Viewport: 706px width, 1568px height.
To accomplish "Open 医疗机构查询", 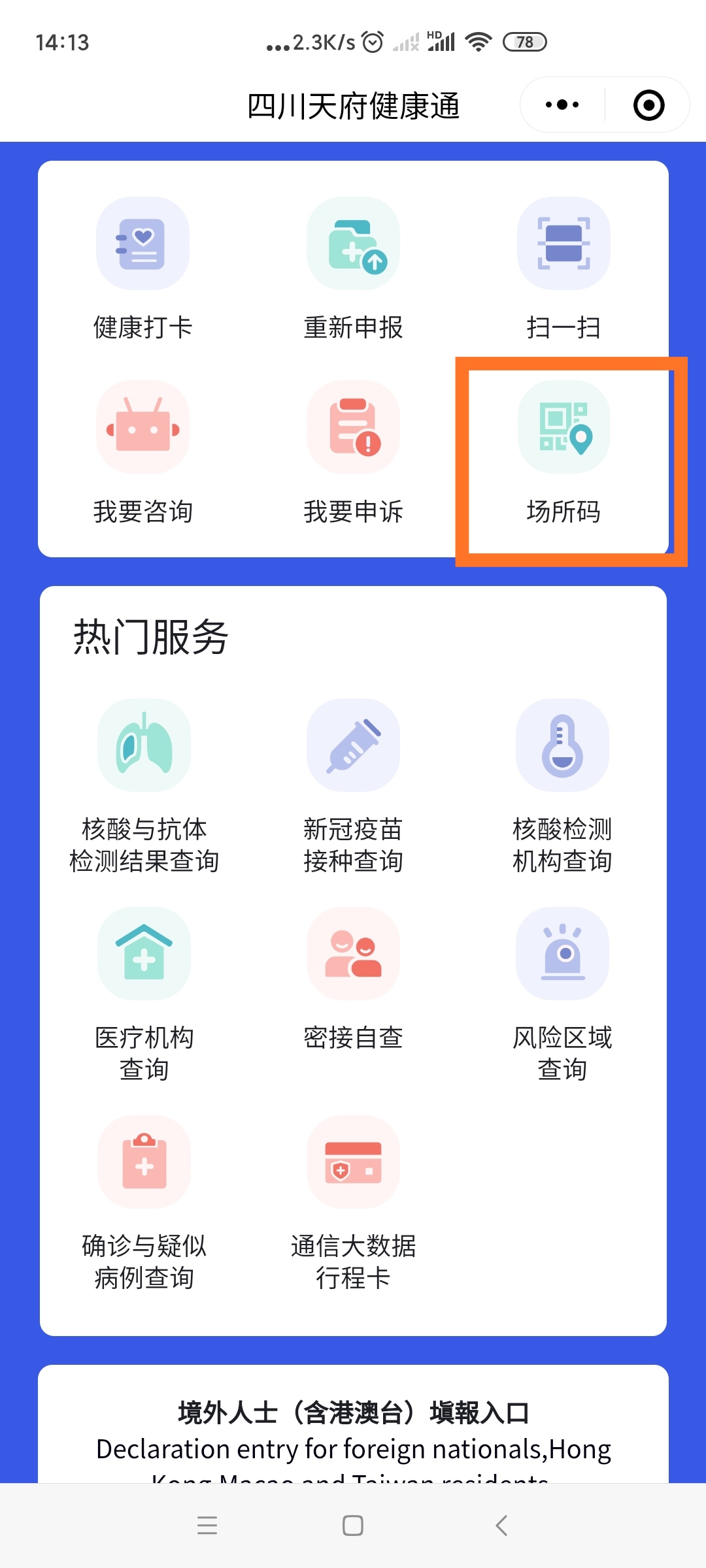I will click(x=144, y=994).
